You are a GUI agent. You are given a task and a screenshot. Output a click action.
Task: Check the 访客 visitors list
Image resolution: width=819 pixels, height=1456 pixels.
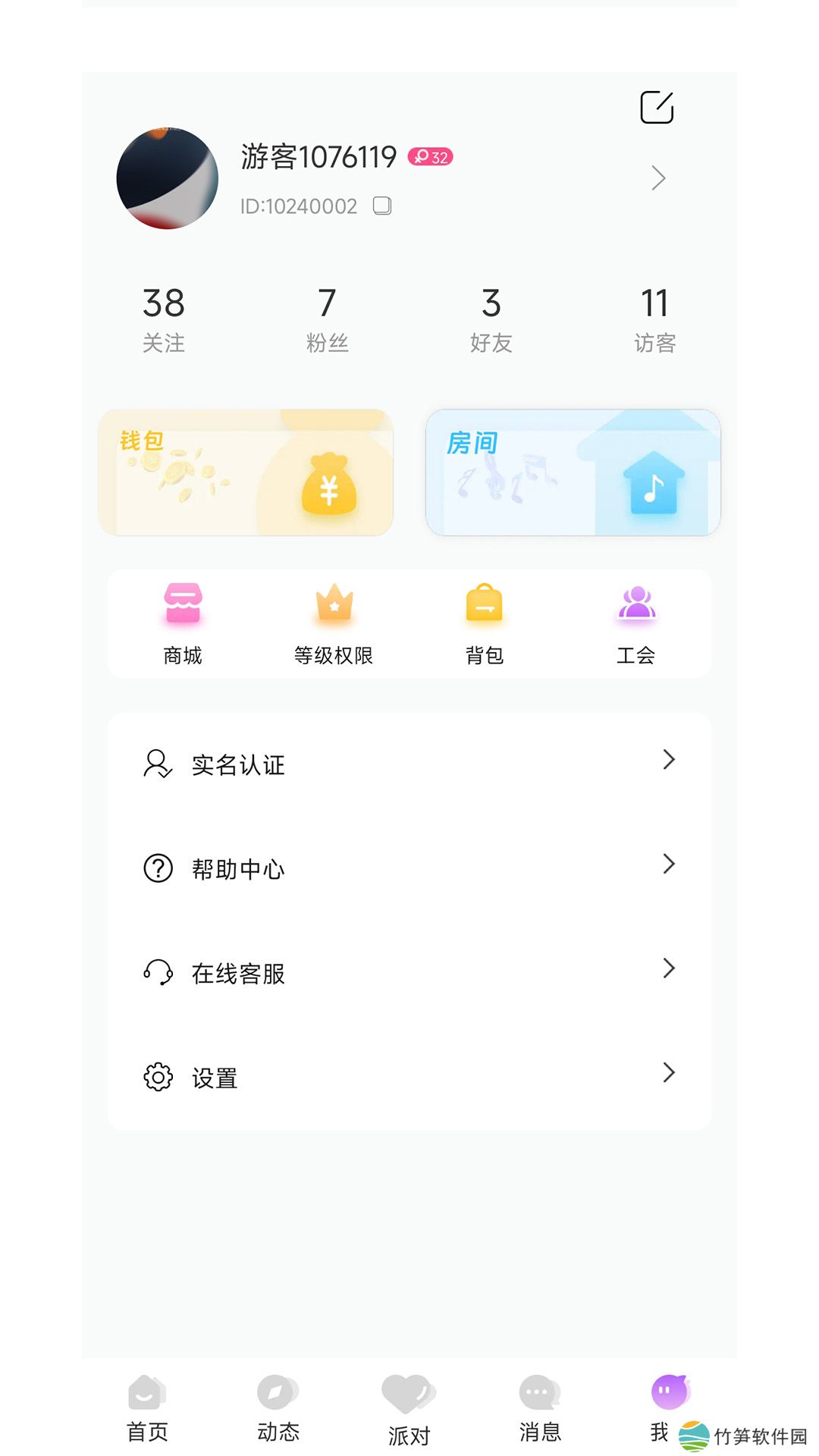coord(654,319)
